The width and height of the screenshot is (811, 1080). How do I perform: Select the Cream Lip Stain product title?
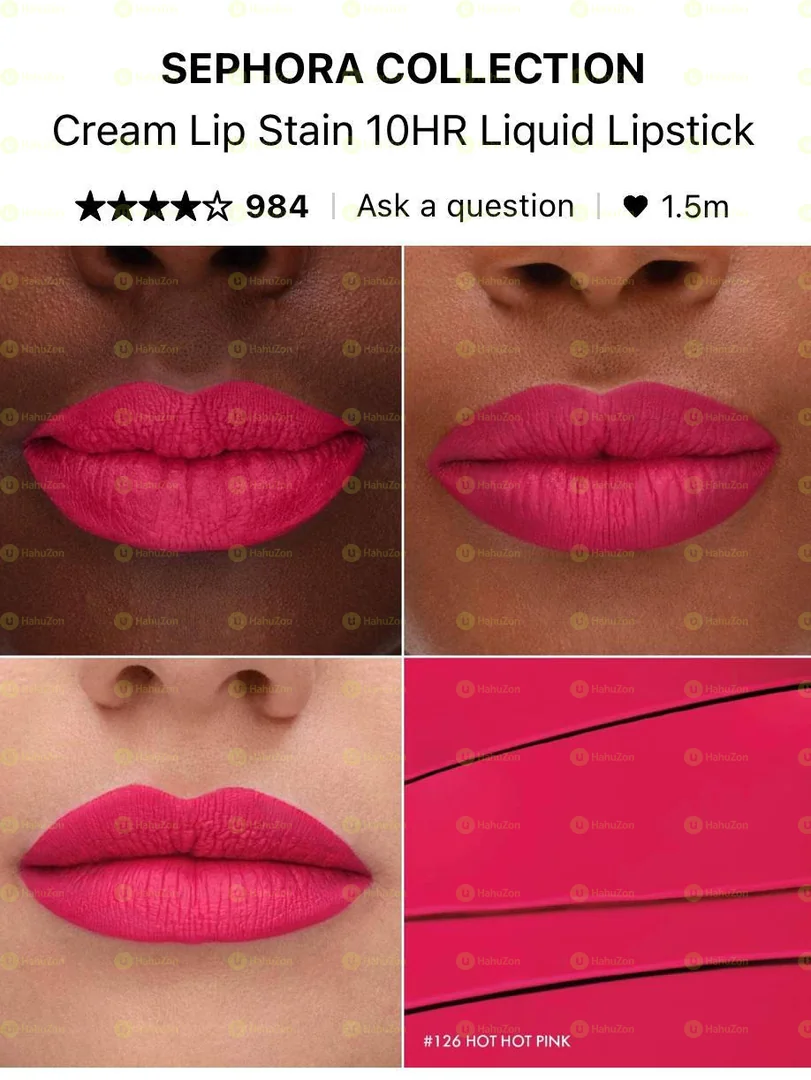coord(405,130)
